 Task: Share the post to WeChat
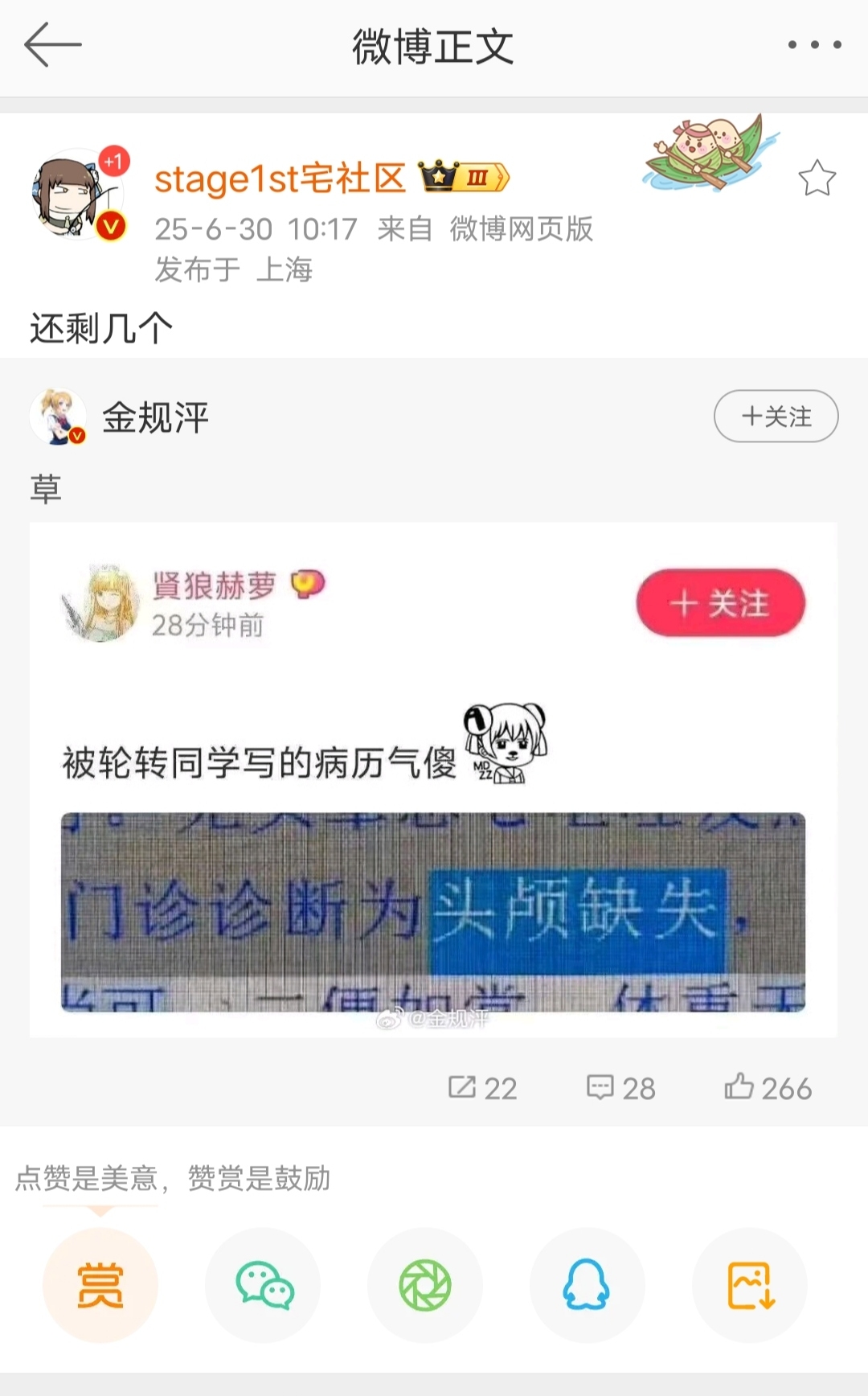point(264,1285)
